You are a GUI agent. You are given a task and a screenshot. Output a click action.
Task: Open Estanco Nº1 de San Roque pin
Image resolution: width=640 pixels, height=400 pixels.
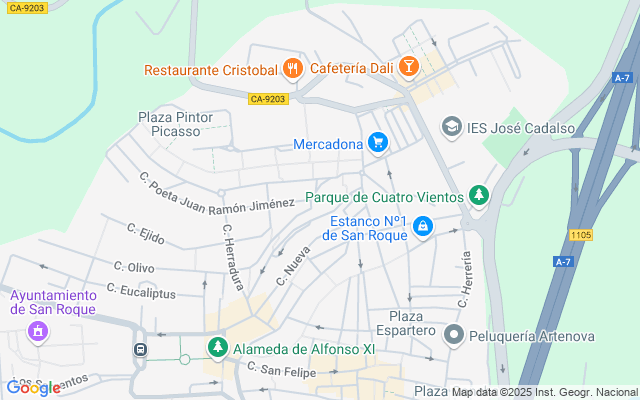click(423, 228)
